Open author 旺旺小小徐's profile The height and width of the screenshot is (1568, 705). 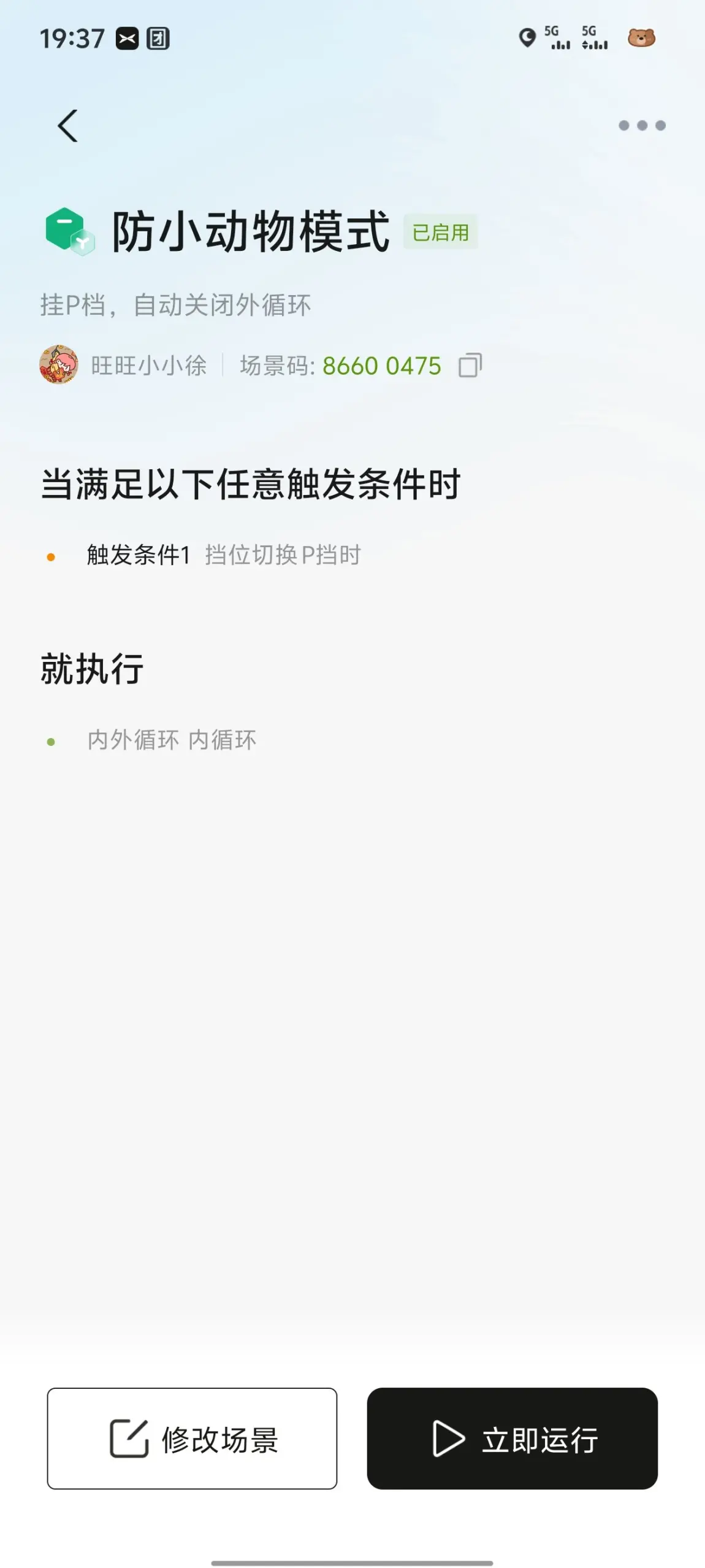tap(123, 365)
